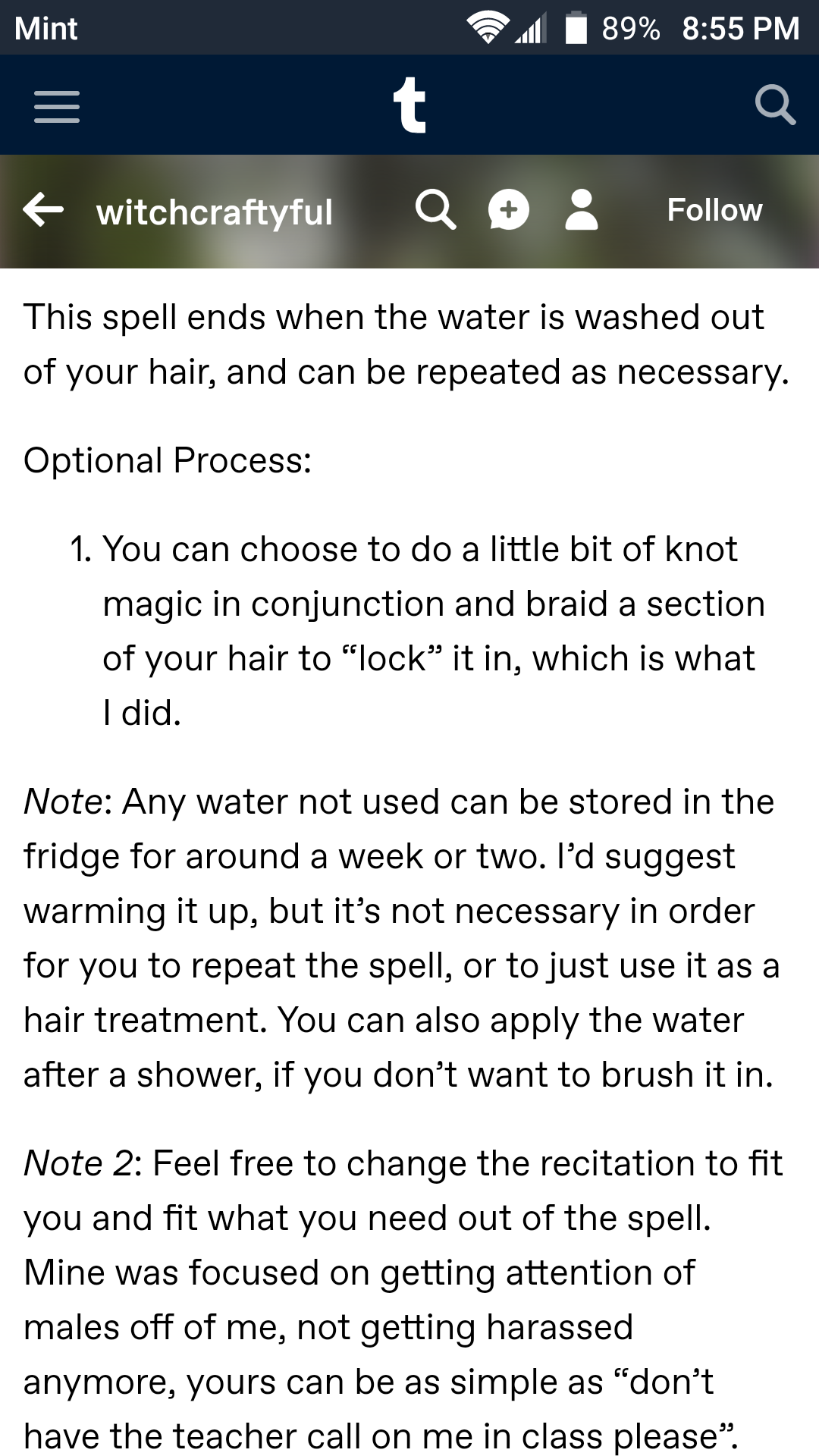Open the hamburger menu

[57, 106]
